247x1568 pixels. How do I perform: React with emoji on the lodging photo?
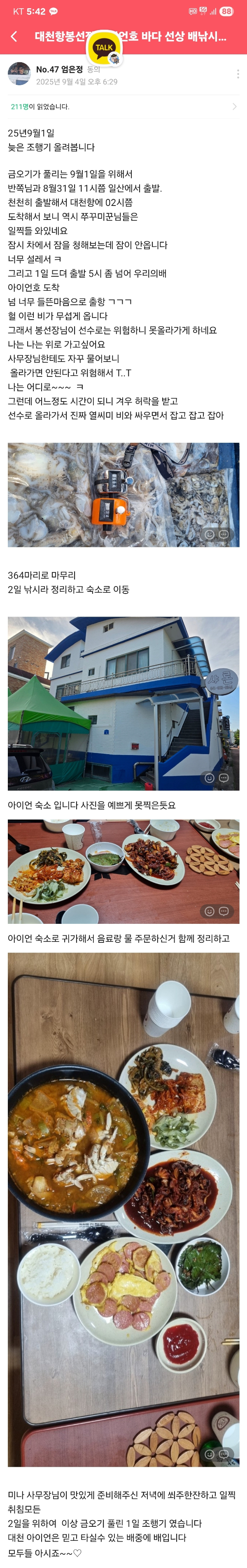pyautogui.click(x=209, y=778)
